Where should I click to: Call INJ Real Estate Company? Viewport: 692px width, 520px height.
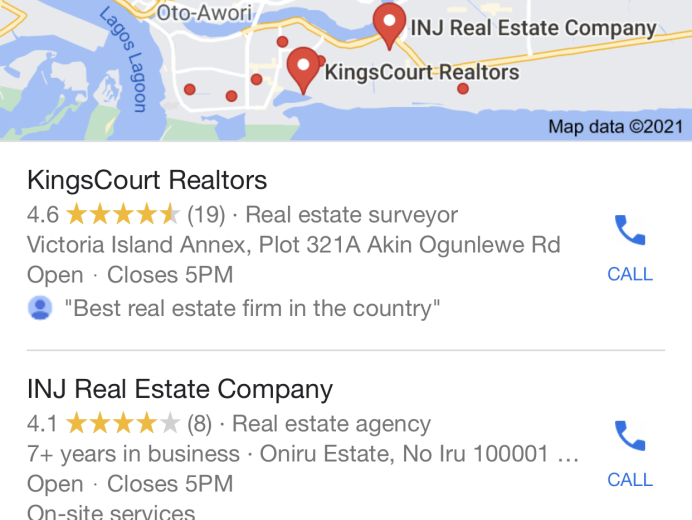coord(630,452)
